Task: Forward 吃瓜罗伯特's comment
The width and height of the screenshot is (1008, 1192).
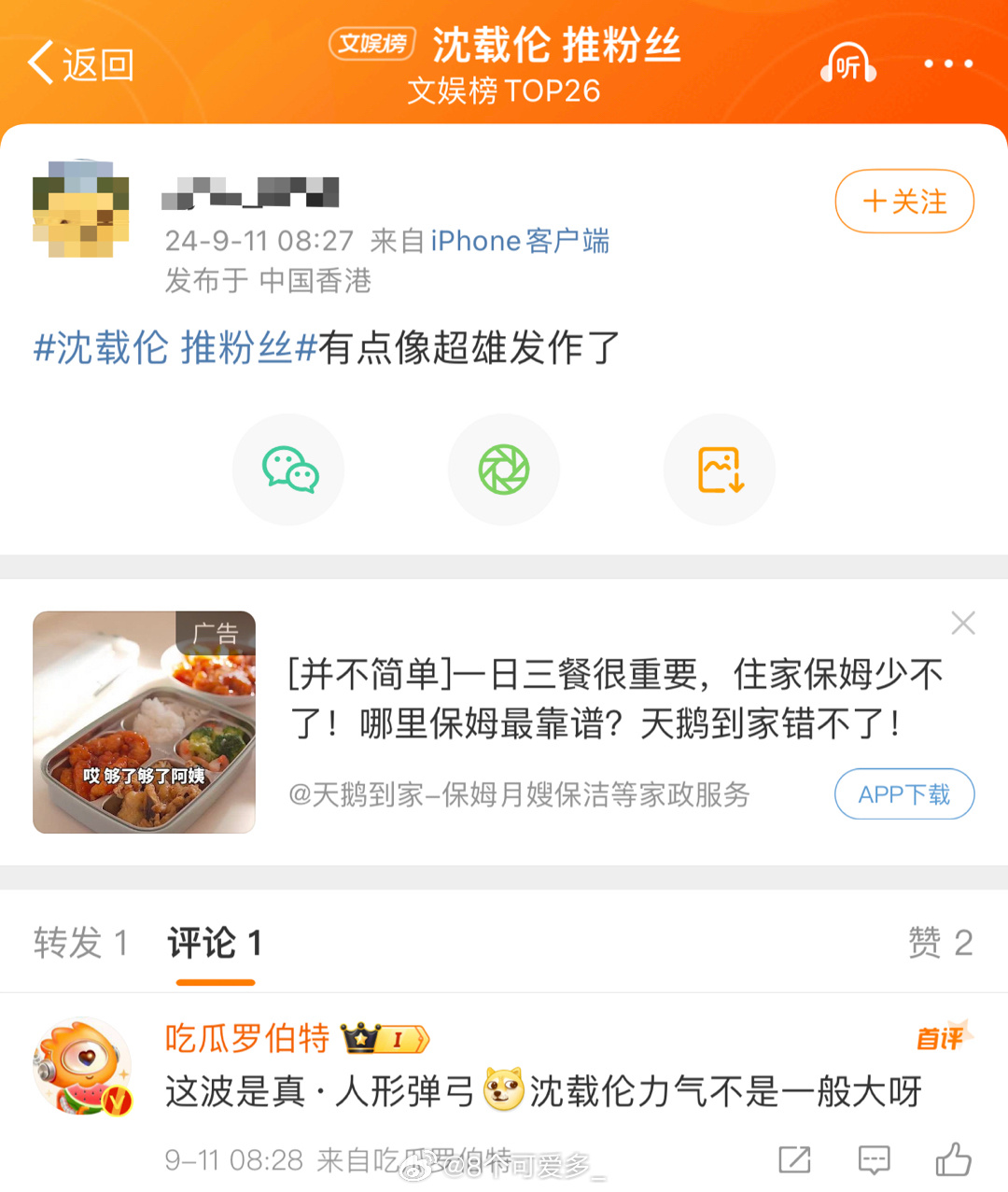Action: 794,1160
